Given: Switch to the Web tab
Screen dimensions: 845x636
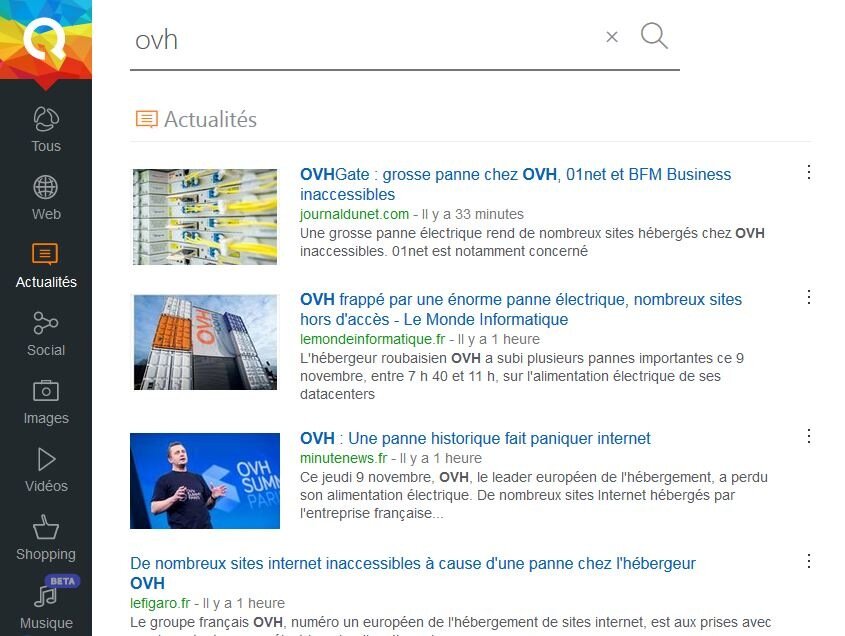Looking at the screenshot, I should [45, 196].
